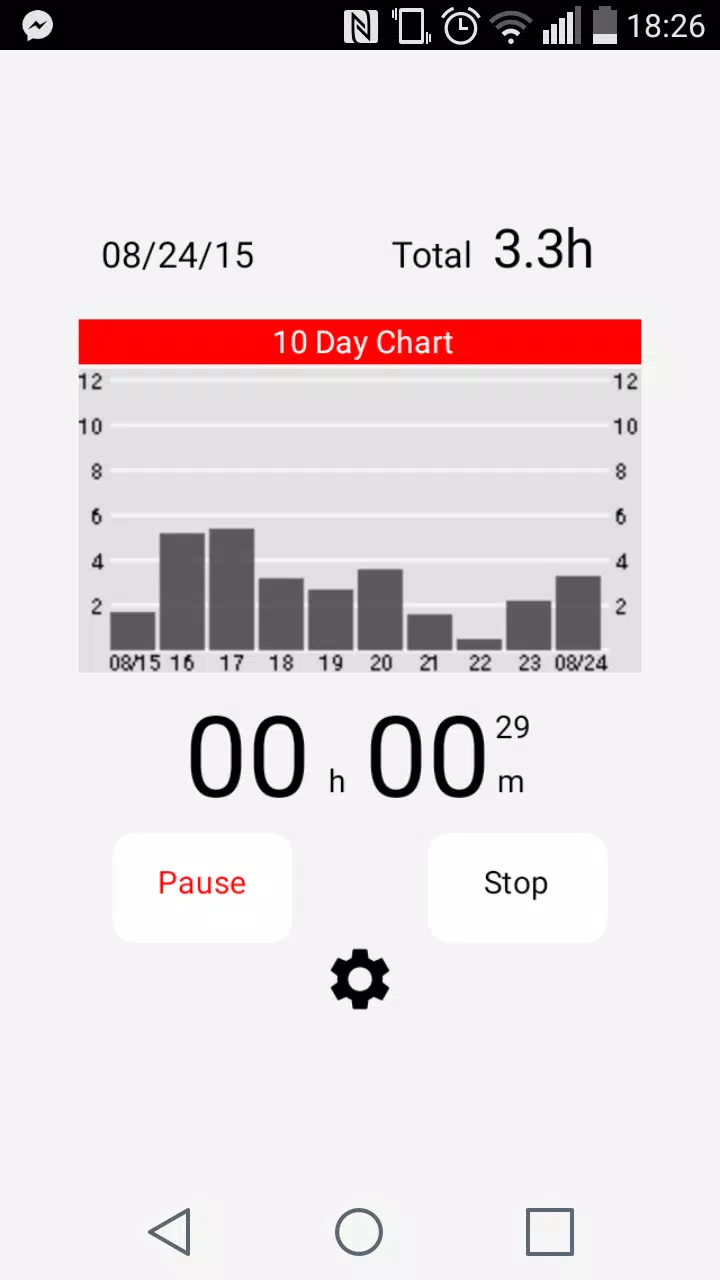This screenshot has height=1280, width=720.
Task: Open the settings gear
Action: point(360,979)
